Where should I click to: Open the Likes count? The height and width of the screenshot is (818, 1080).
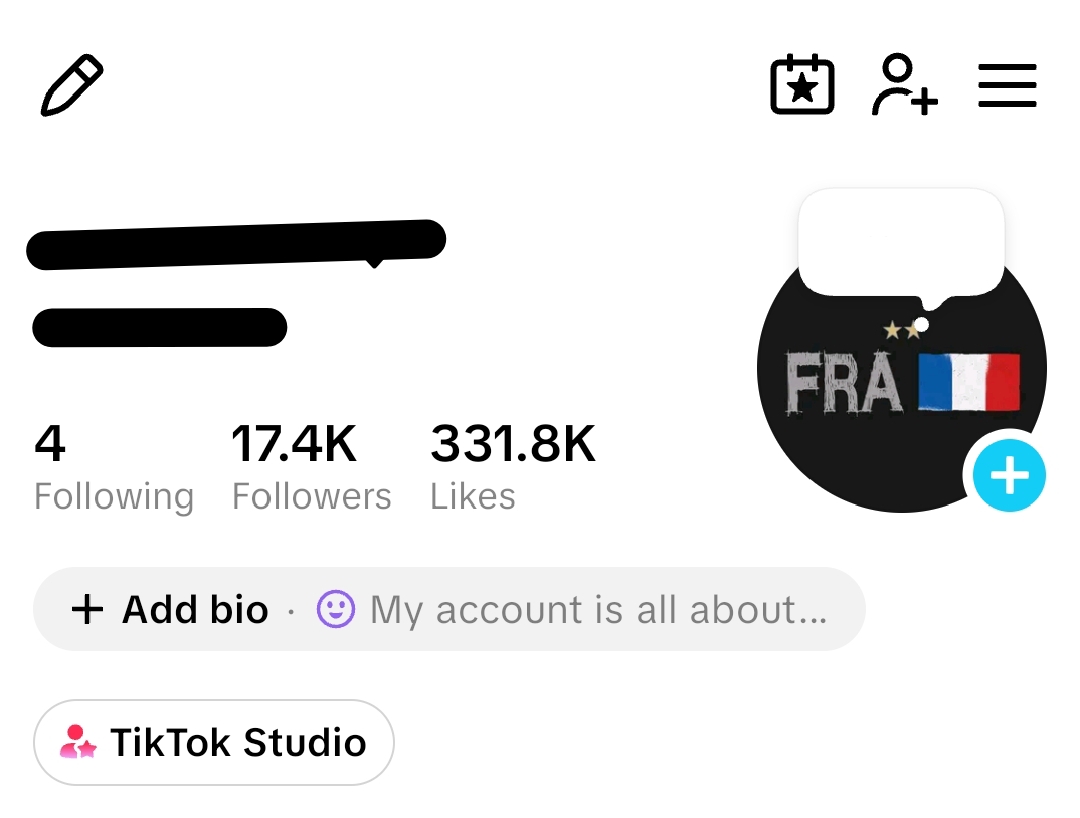click(512, 468)
